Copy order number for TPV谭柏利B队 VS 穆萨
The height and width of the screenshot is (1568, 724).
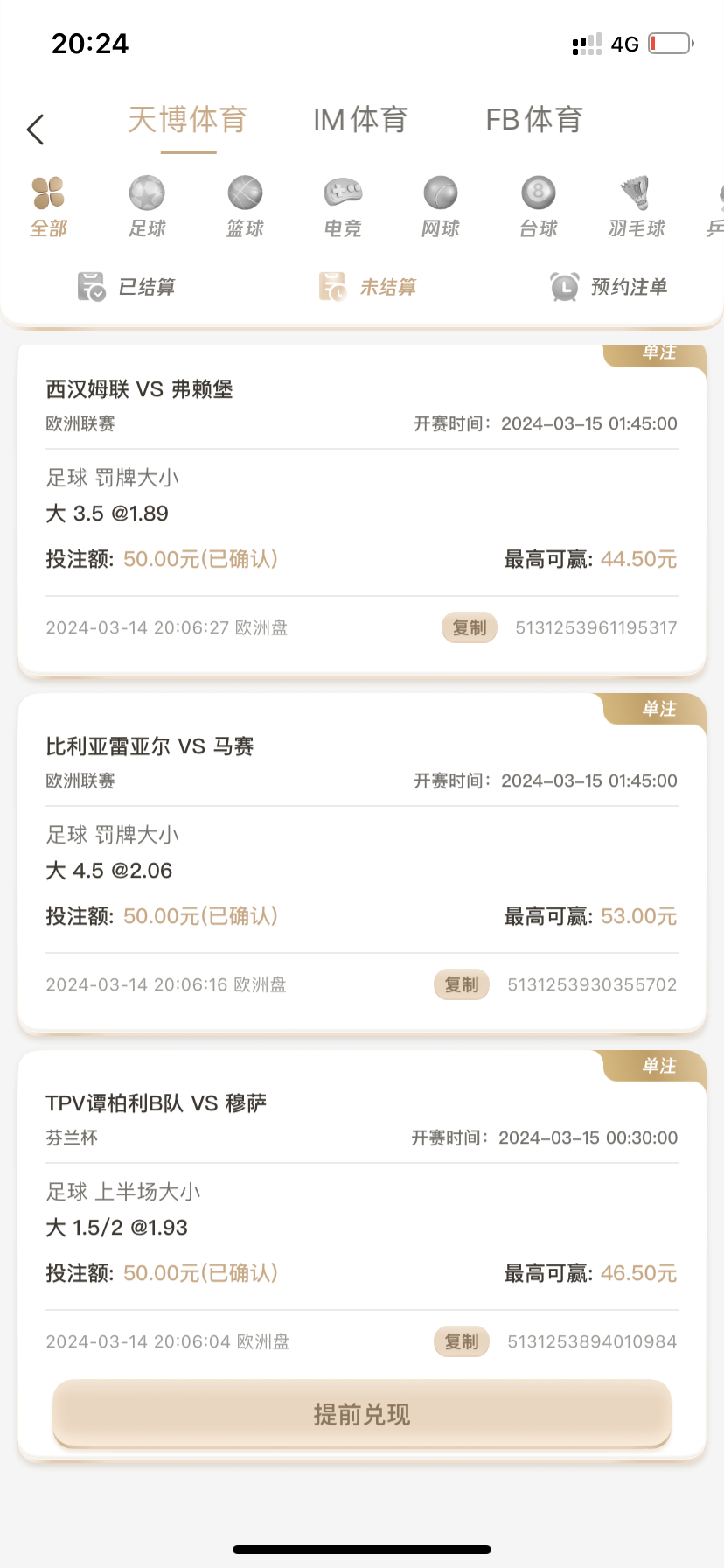pos(462,1341)
